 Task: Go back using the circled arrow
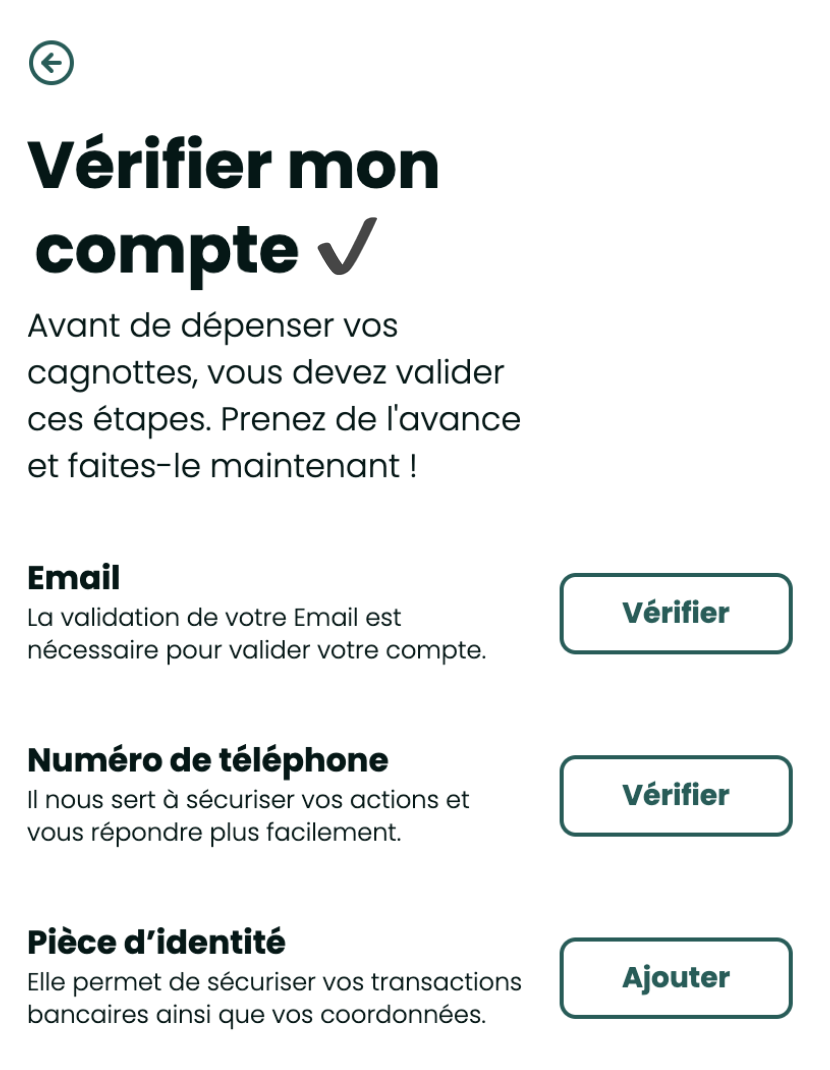point(51,63)
